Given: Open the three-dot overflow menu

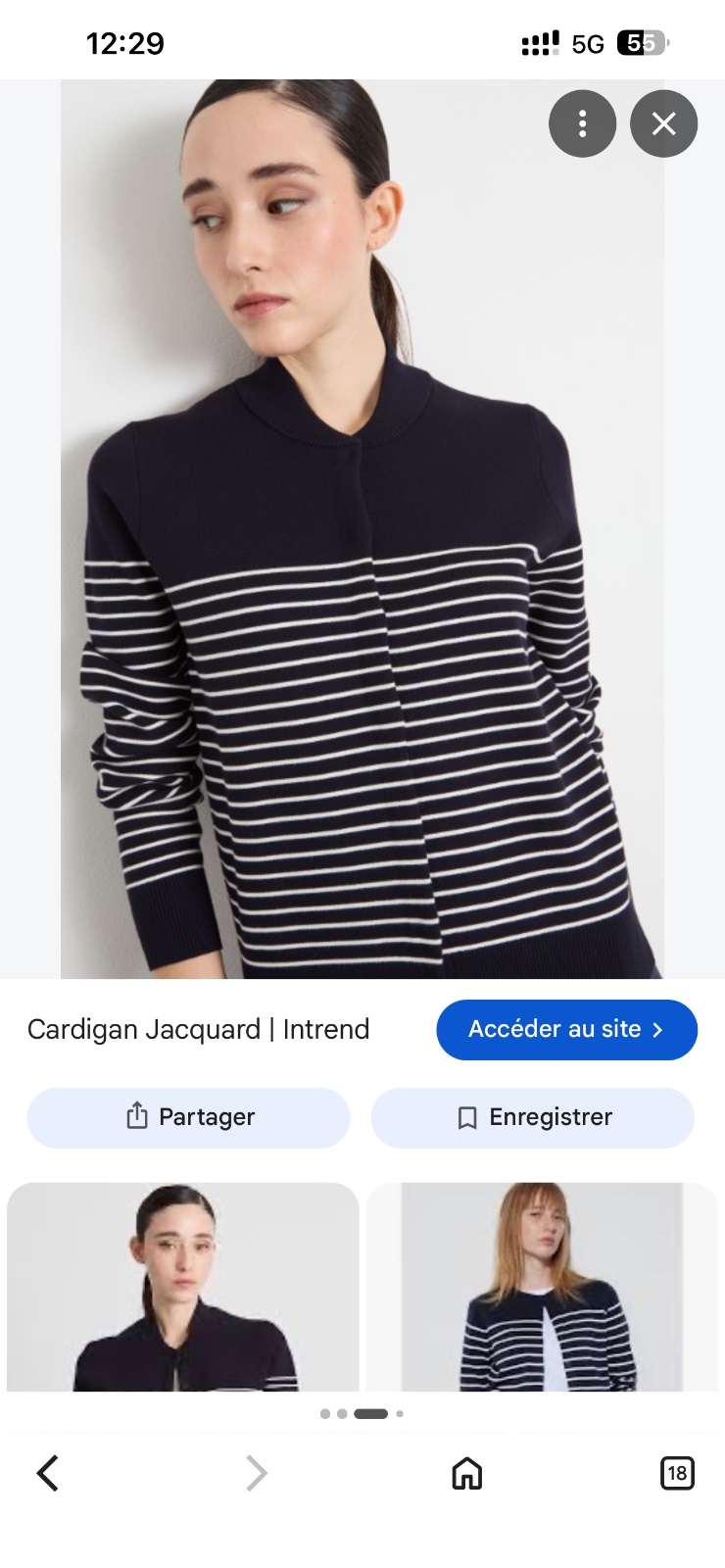Looking at the screenshot, I should 582,123.
